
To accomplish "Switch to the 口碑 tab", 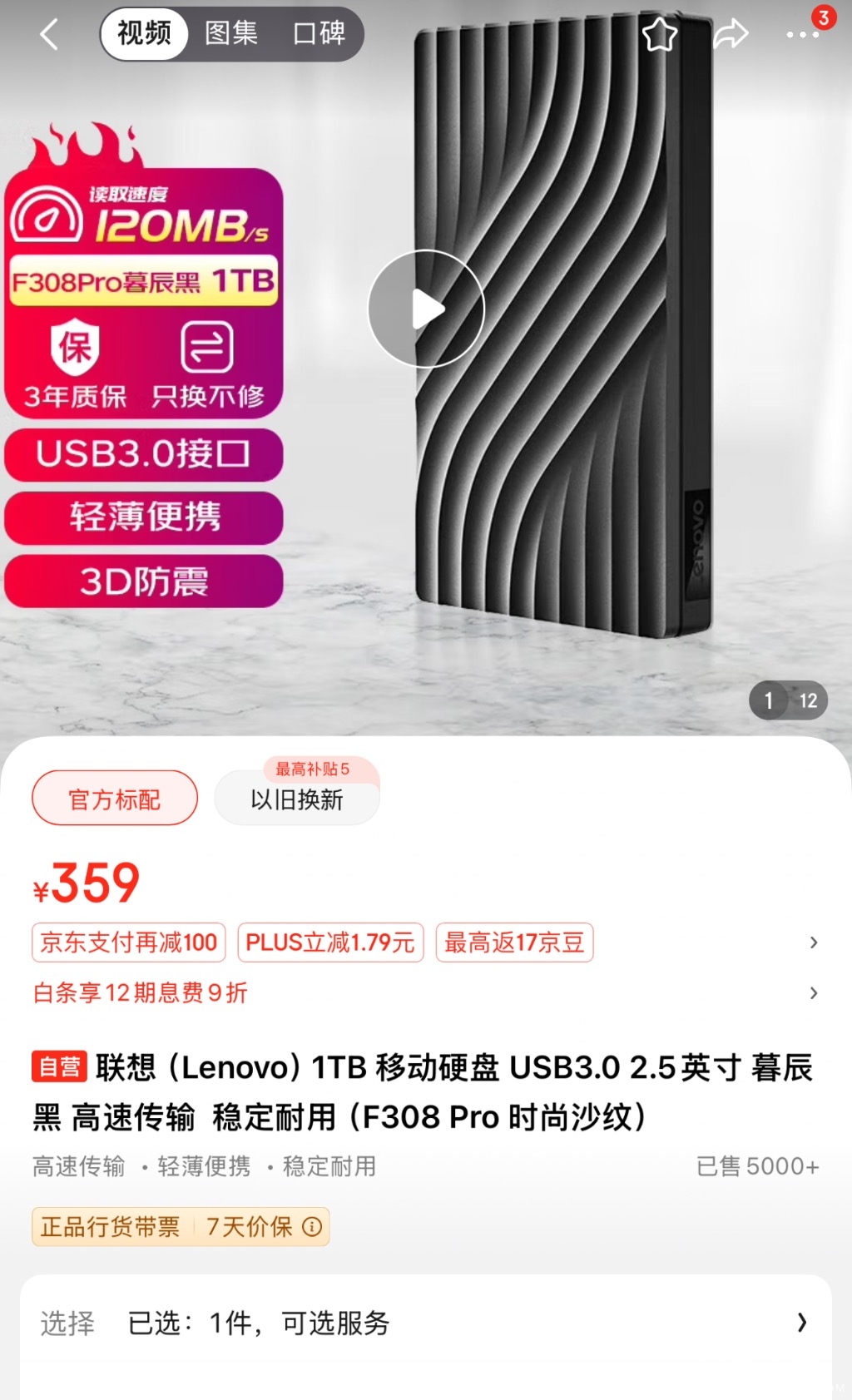I will click(x=319, y=34).
